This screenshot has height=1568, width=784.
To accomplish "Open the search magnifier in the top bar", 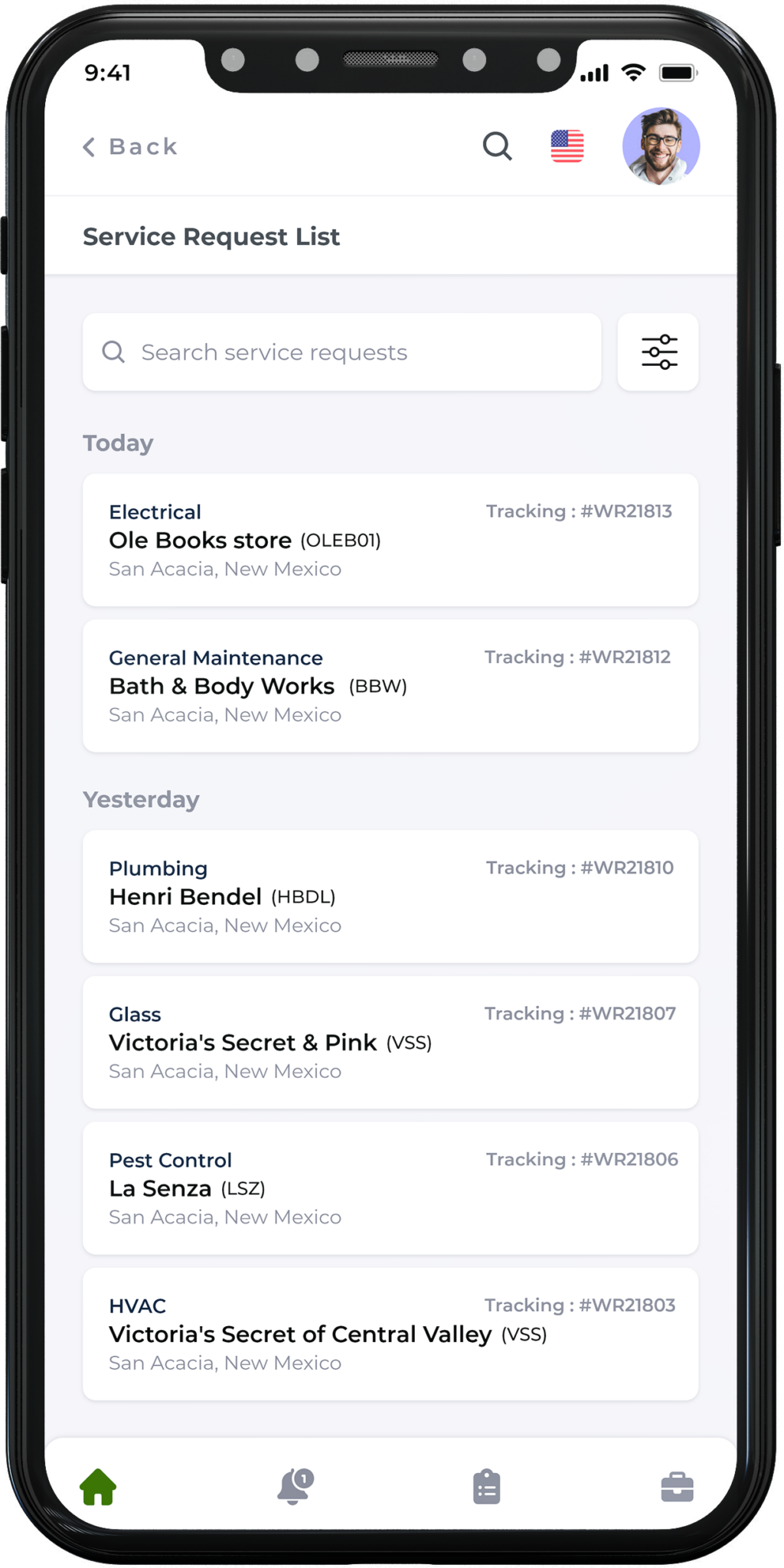I will pos(497,145).
